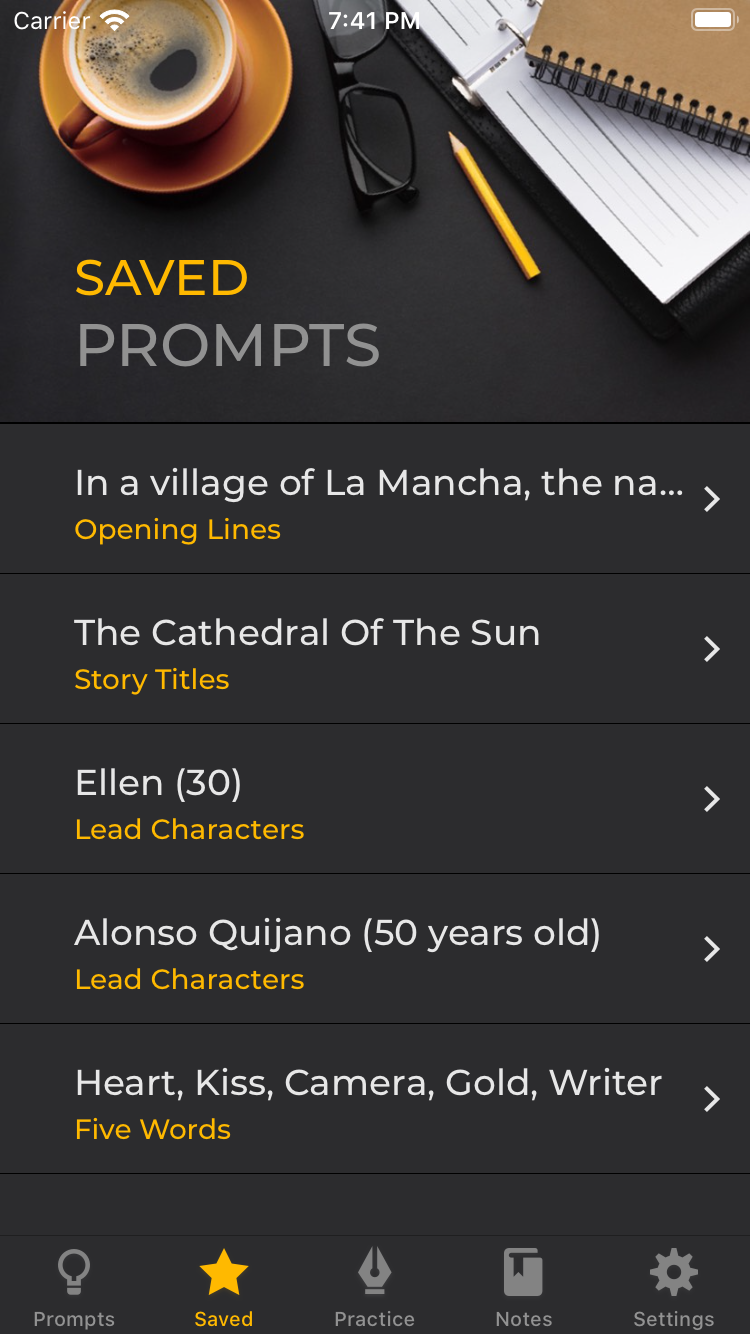Select the Saved tab
Screen dimensions: 750x1334
(224, 1287)
